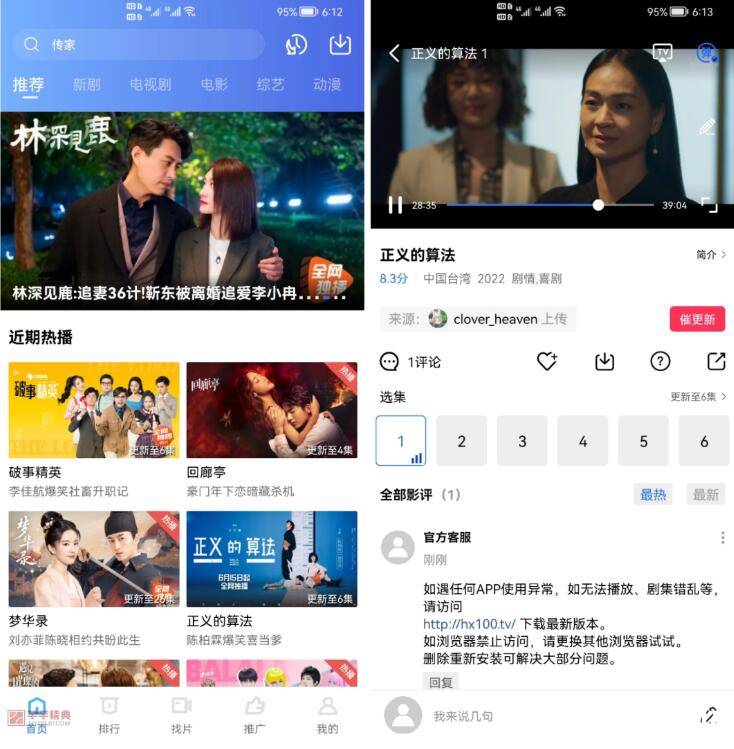Go to the 排行 bottom tab
Screen dimensions: 734x749
(x=109, y=714)
